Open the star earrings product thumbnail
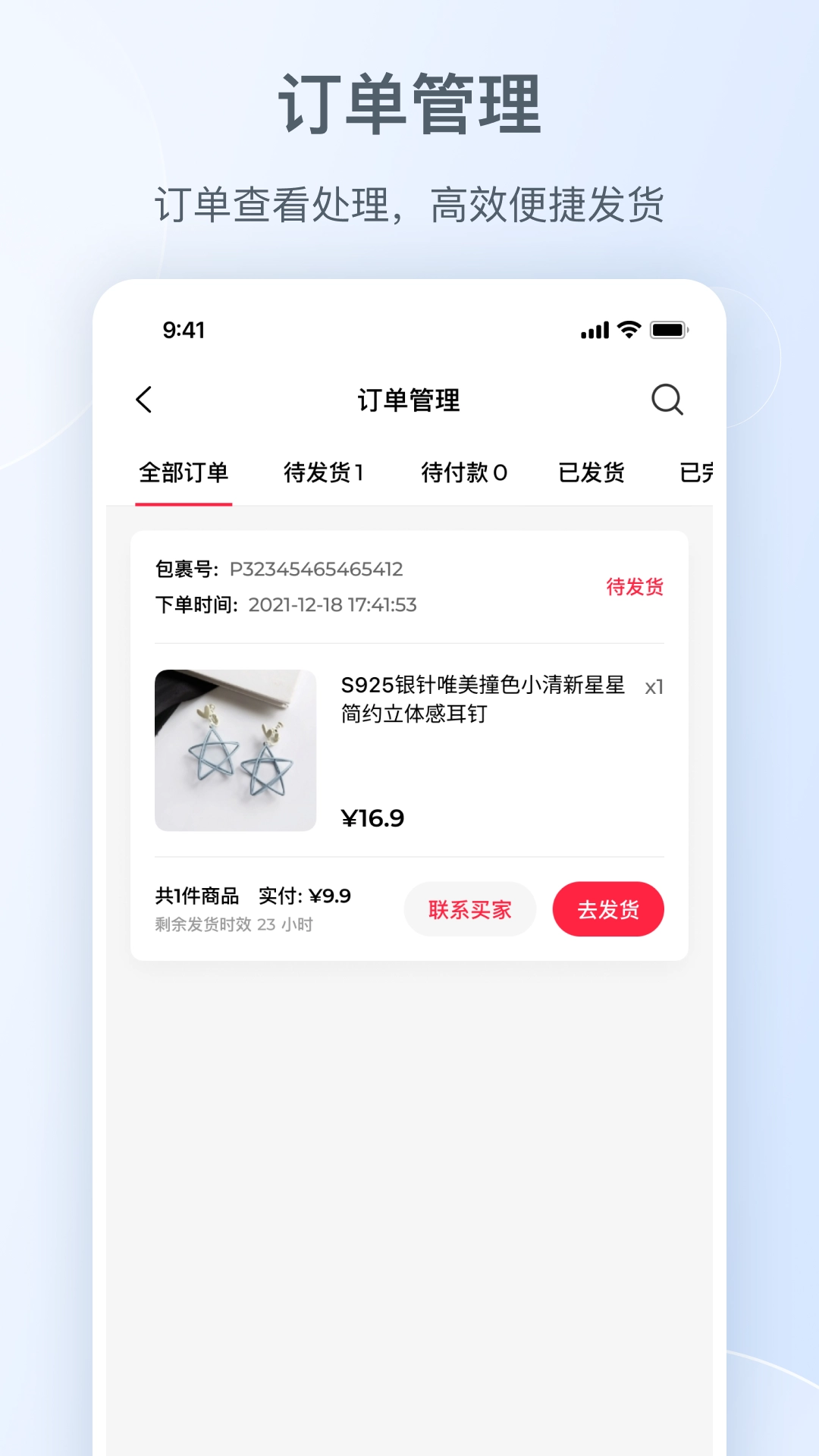819x1456 pixels. [x=235, y=749]
